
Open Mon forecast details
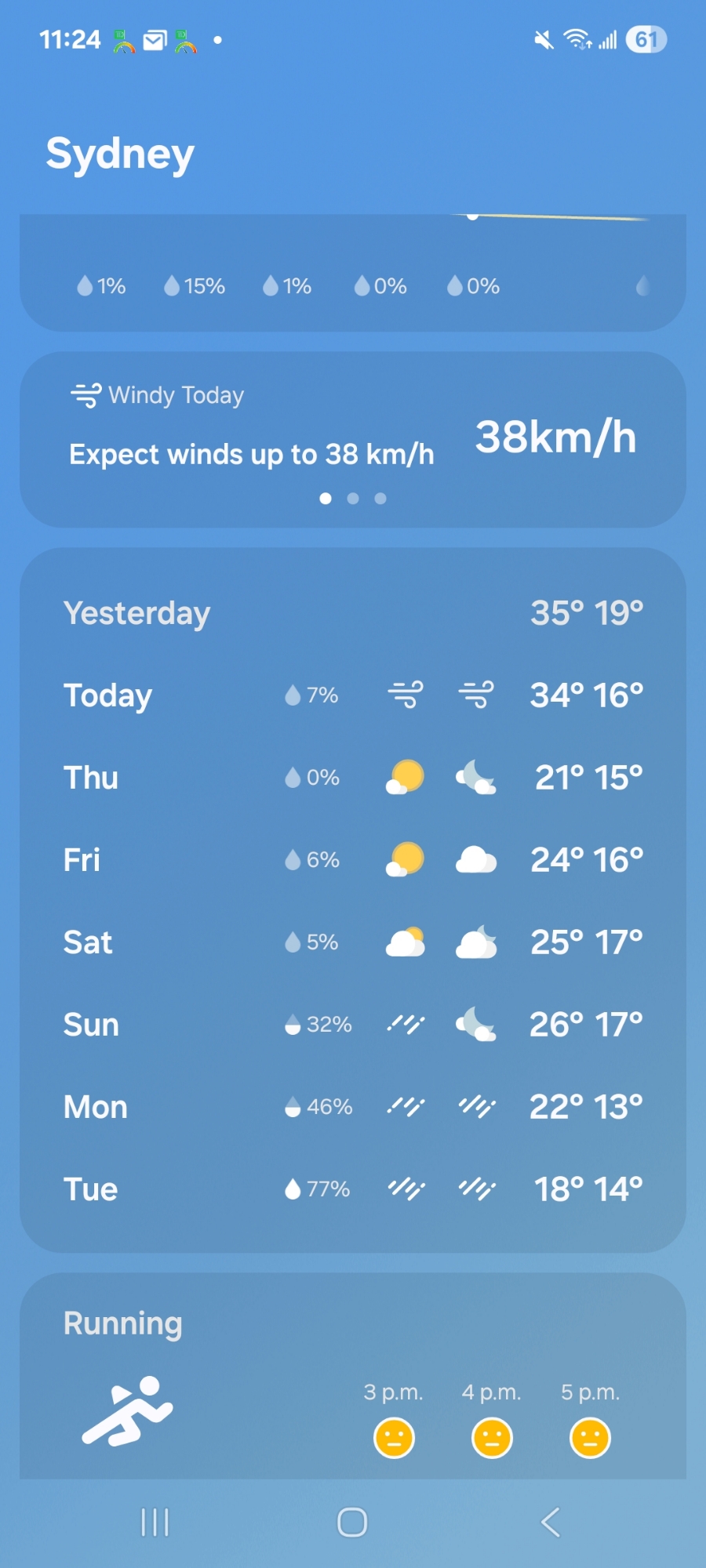353,1107
